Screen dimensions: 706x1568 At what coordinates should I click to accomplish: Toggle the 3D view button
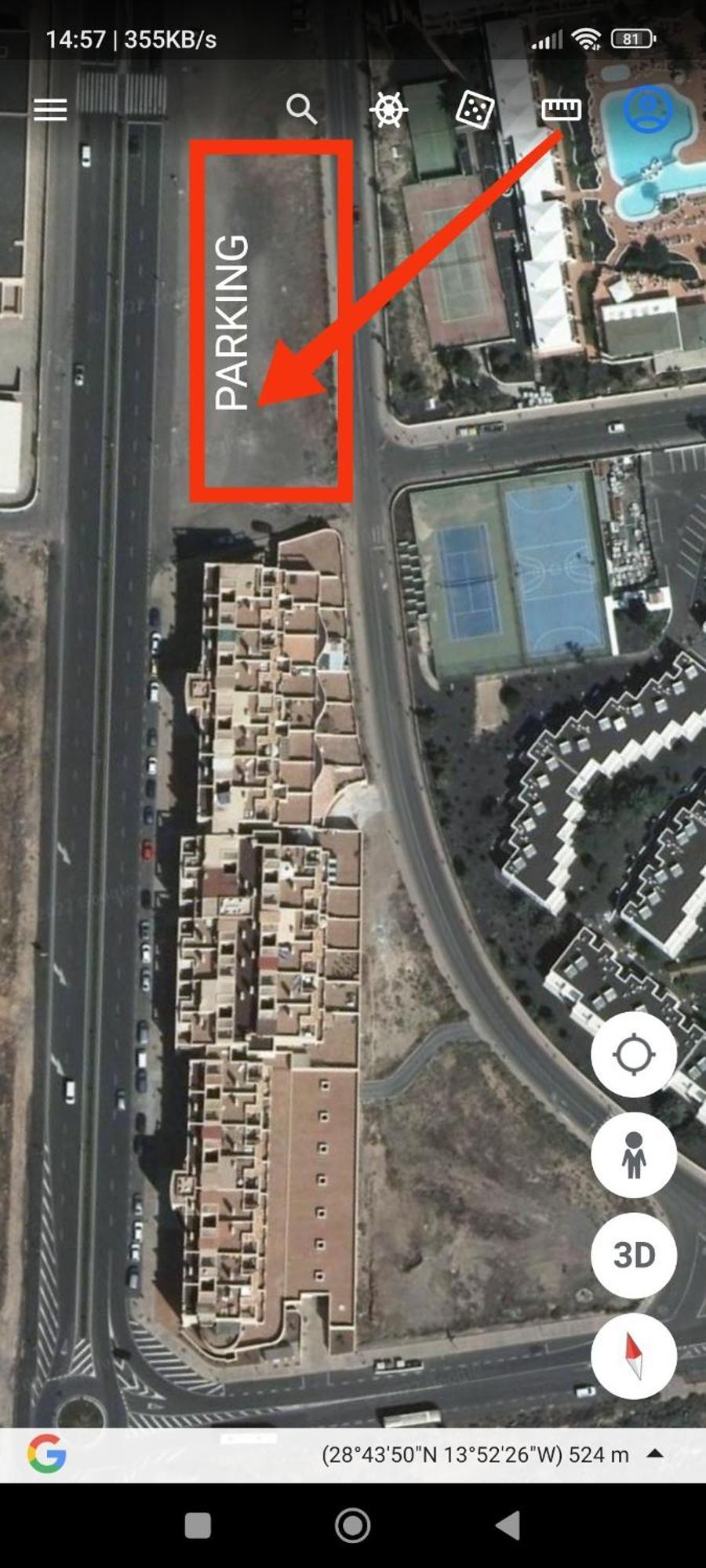click(634, 1255)
